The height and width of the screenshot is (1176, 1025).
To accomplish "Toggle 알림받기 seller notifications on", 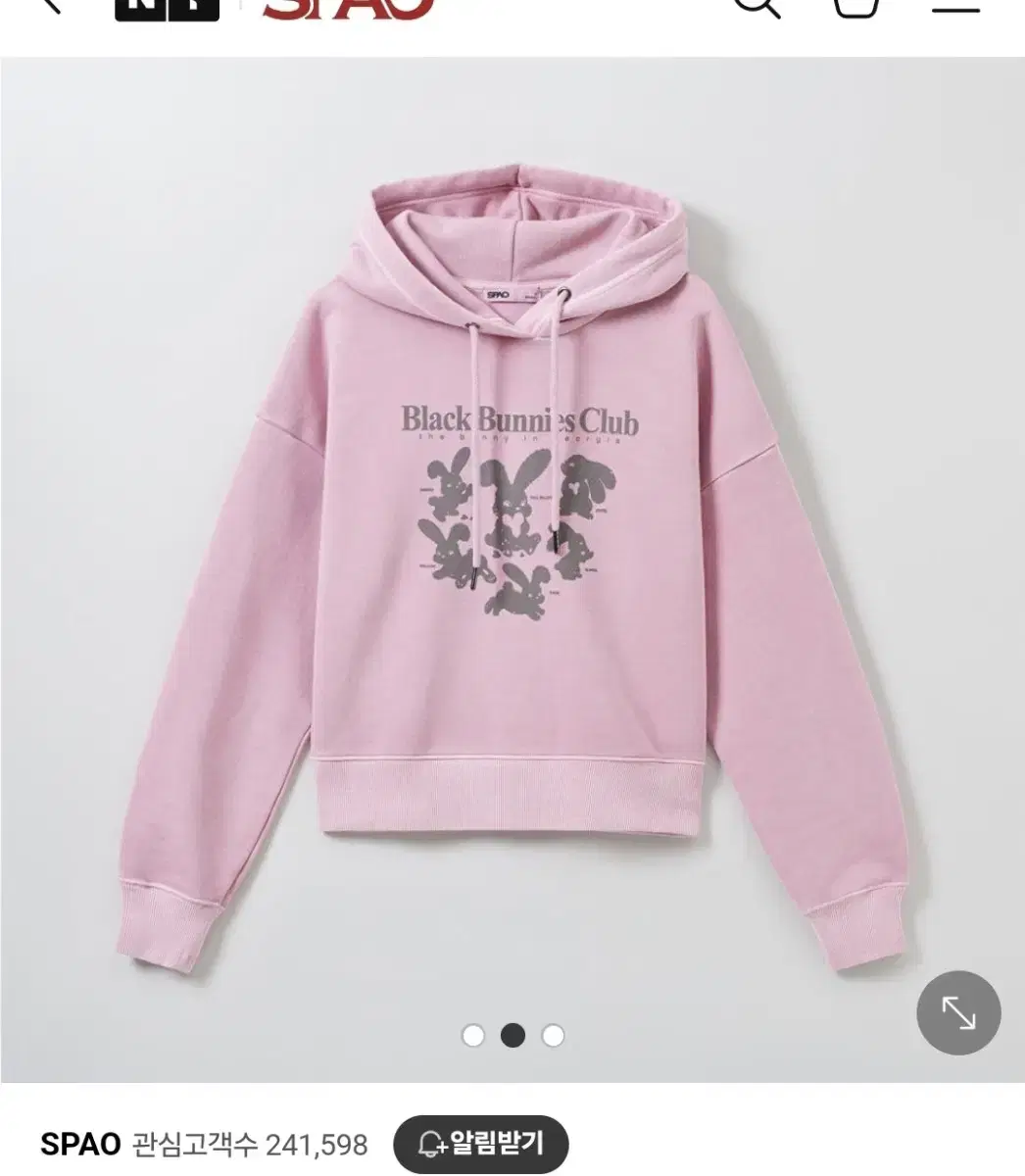I will [x=480, y=1143].
